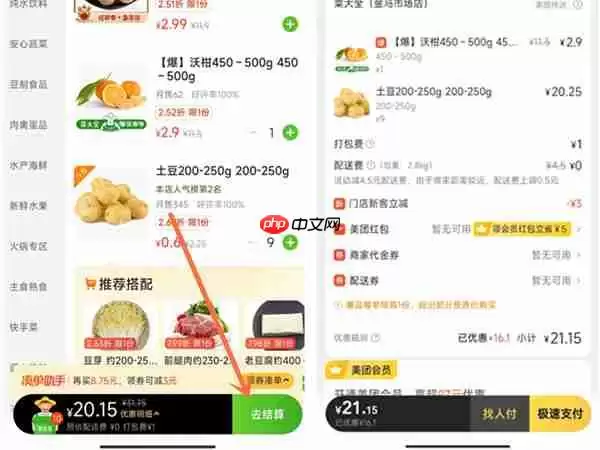Open 配送券 row
The height and width of the screenshot is (450, 600).
point(460,281)
